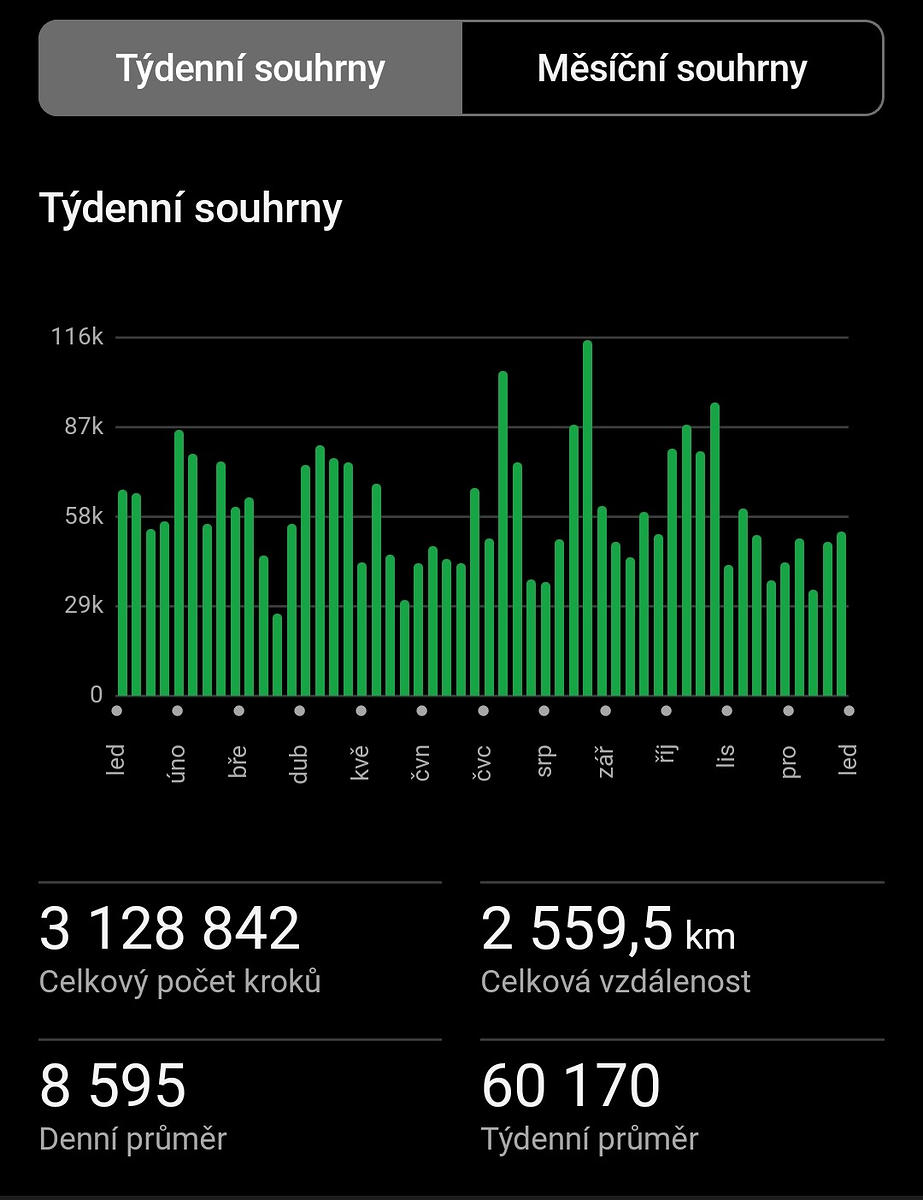Select the Týdenní souhrny tab
923x1200 pixels.
tap(250, 68)
